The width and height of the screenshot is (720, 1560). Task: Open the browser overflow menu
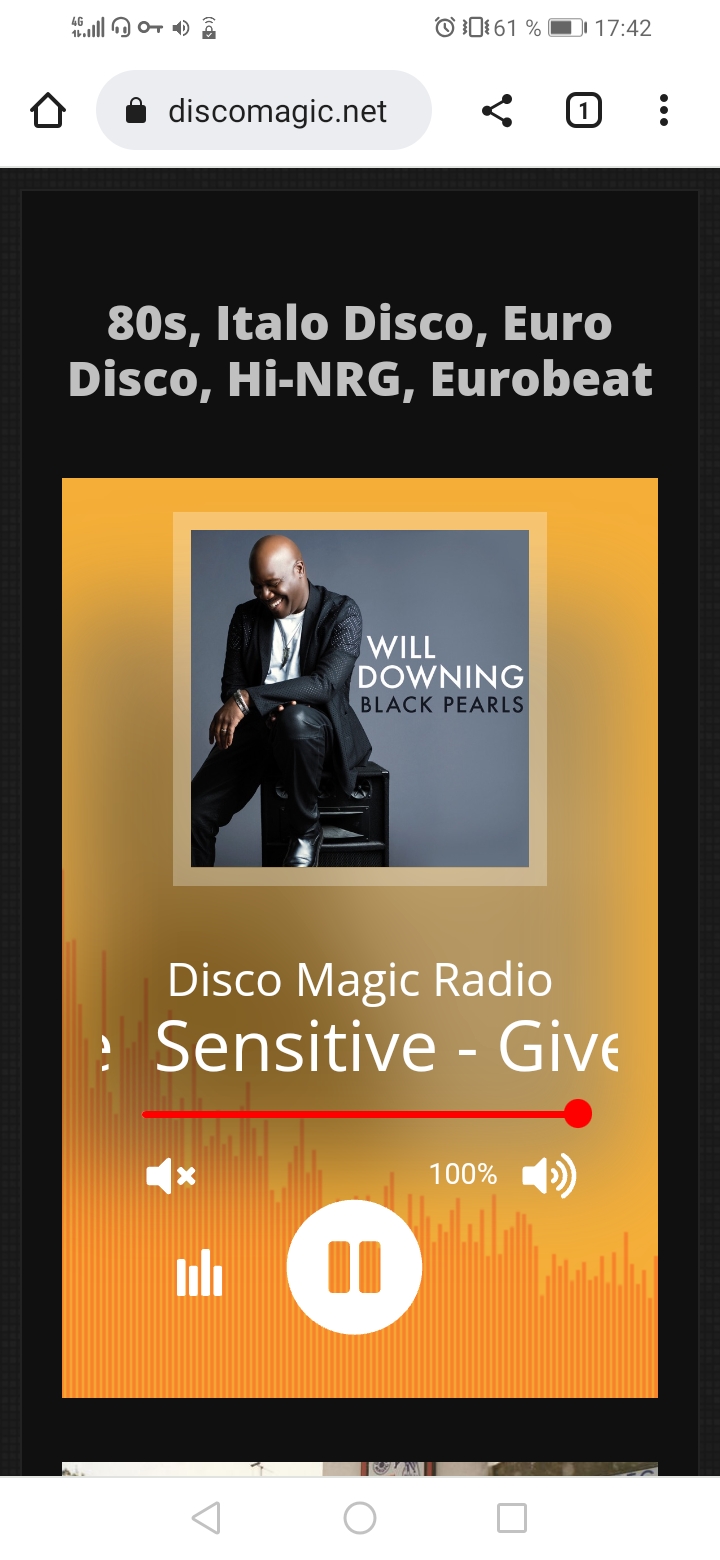(x=663, y=111)
